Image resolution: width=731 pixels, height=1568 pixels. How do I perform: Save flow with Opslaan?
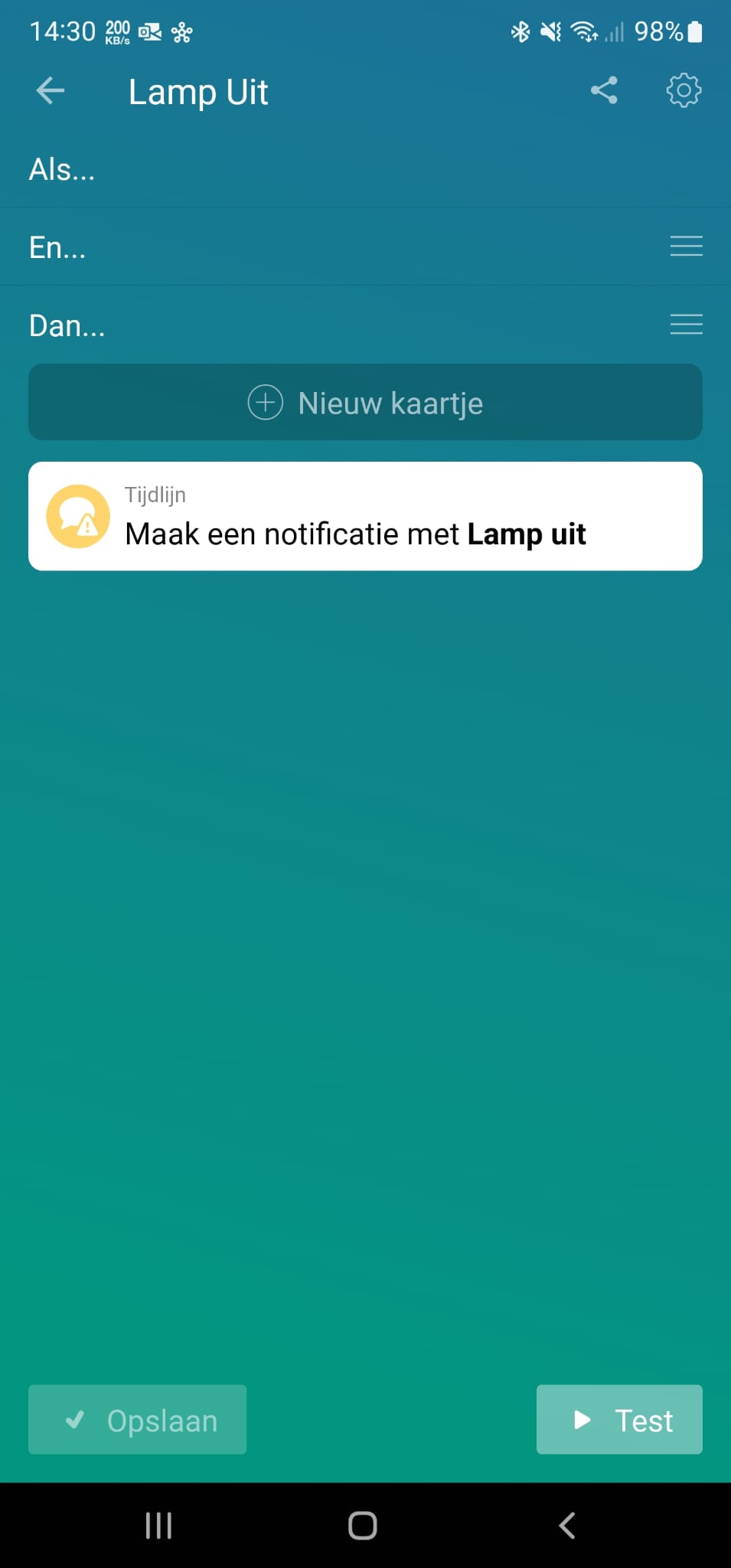point(138,1420)
